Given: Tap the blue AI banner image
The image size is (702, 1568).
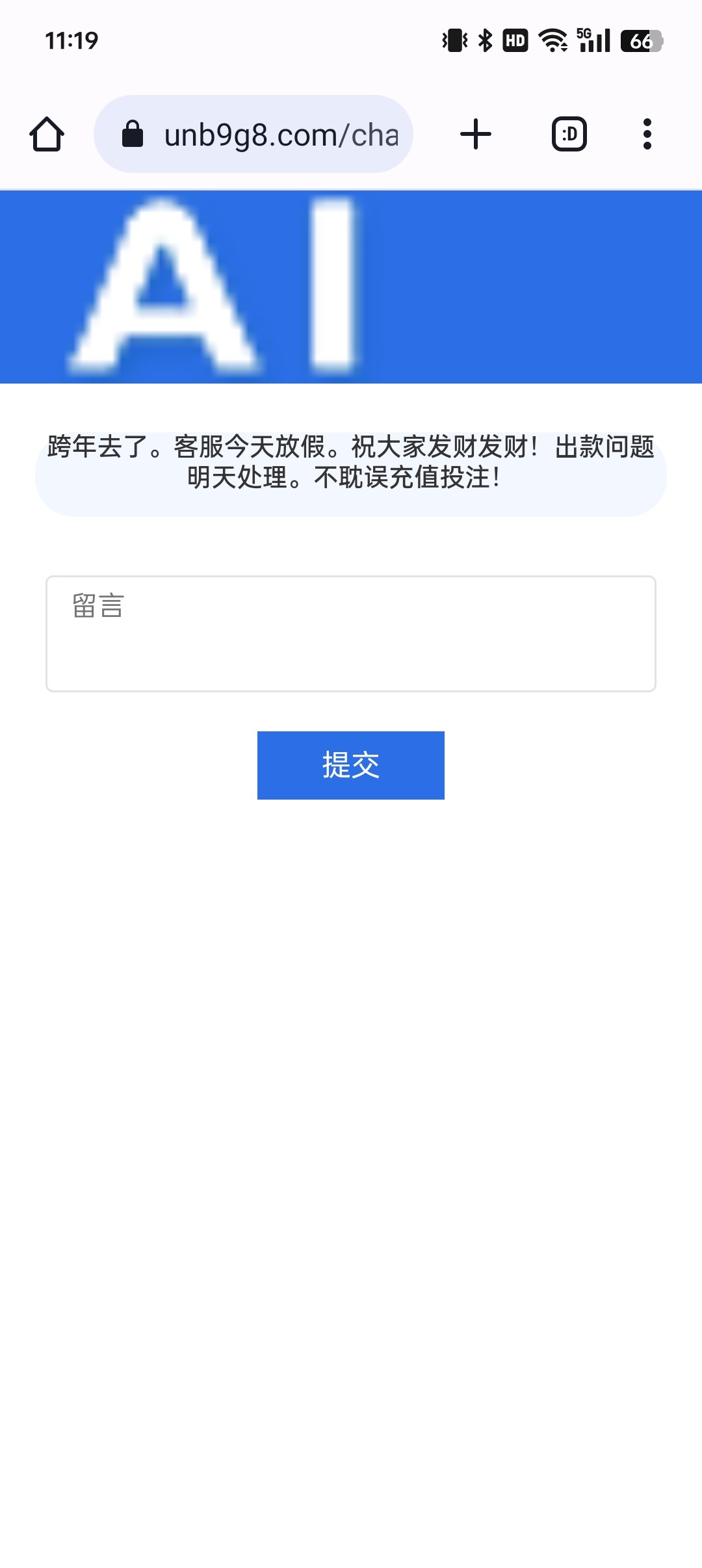Looking at the screenshot, I should (x=351, y=286).
